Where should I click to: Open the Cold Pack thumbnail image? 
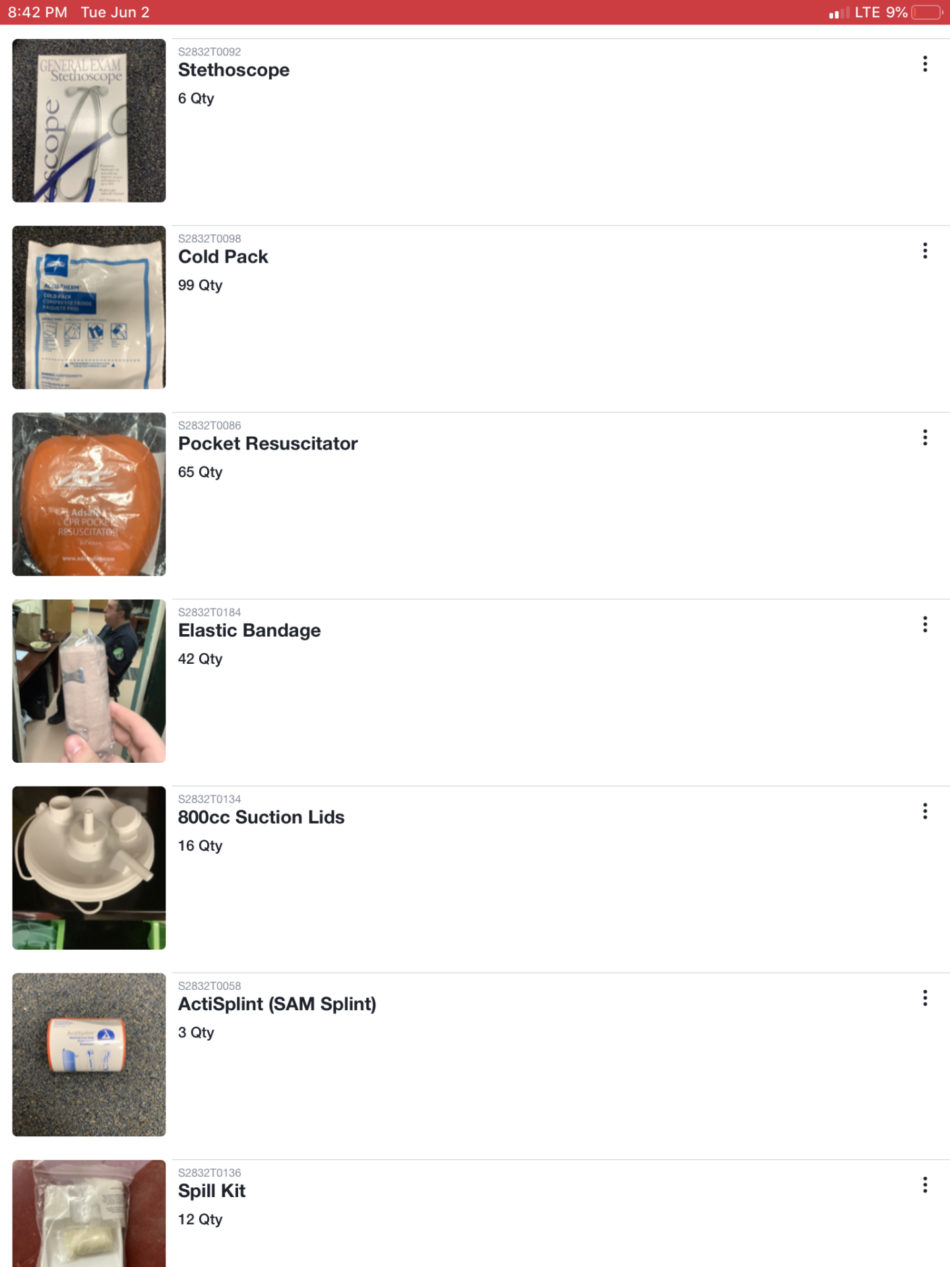pos(88,306)
